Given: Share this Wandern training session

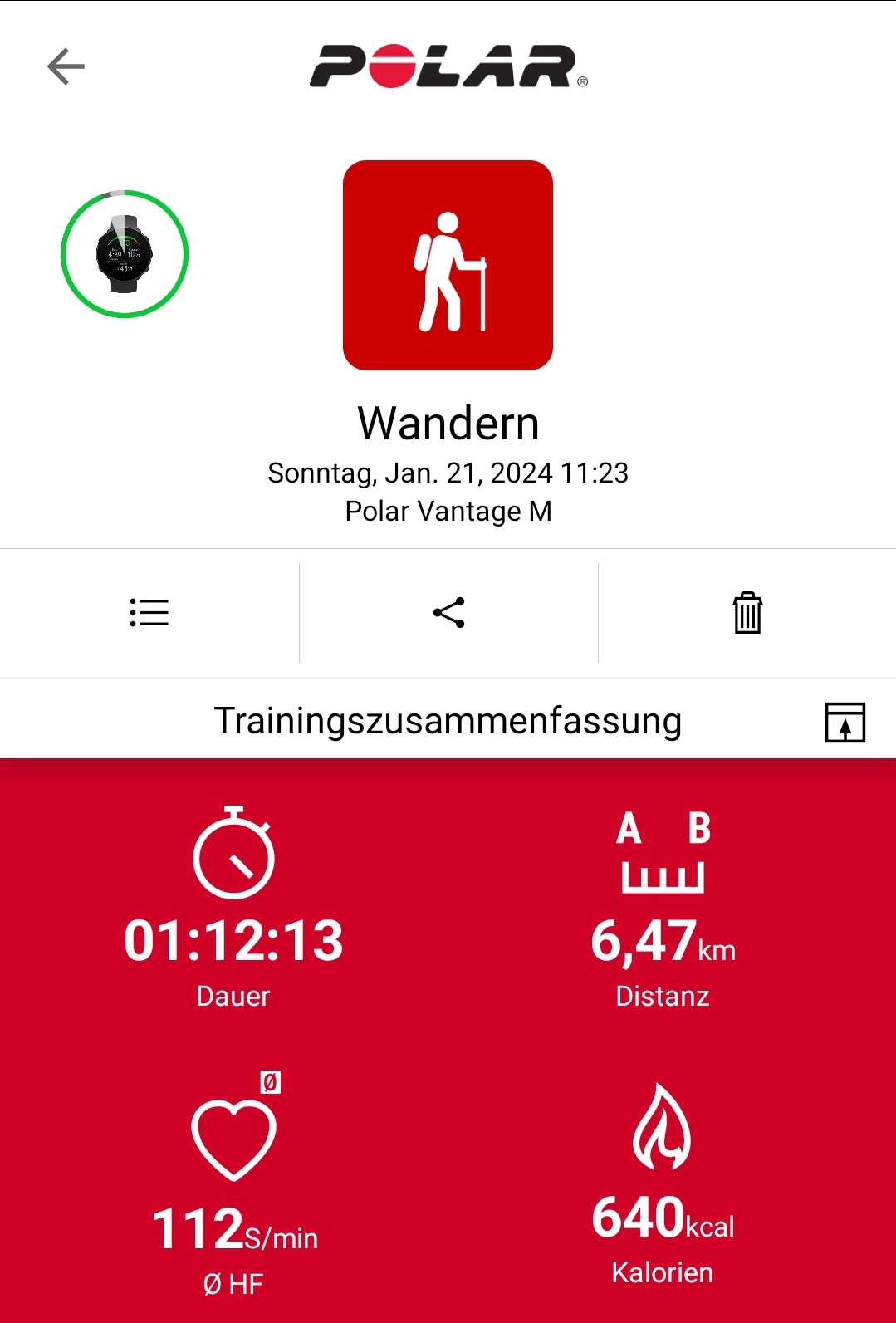Looking at the screenshot, I should point(448,613).
